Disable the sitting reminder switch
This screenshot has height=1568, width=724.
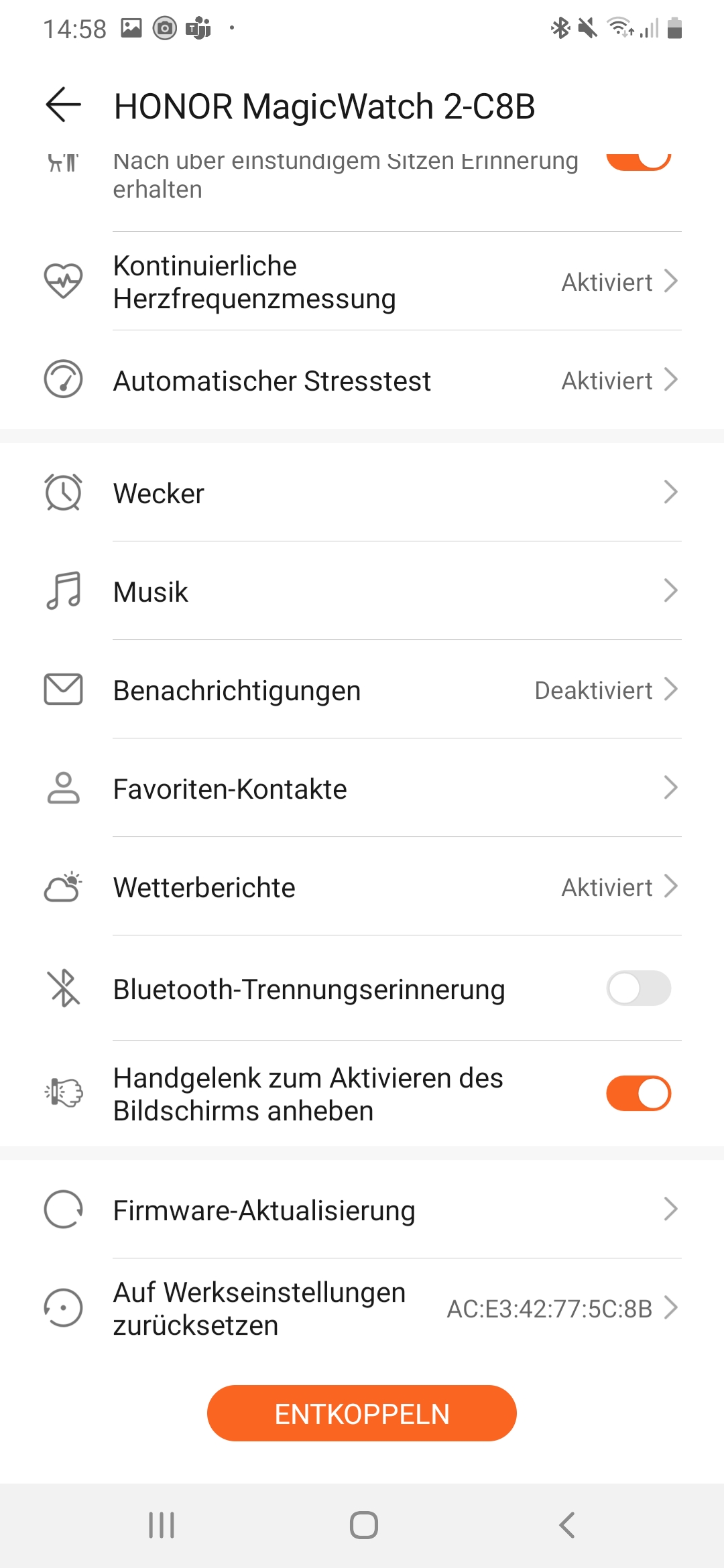[638, 161]
